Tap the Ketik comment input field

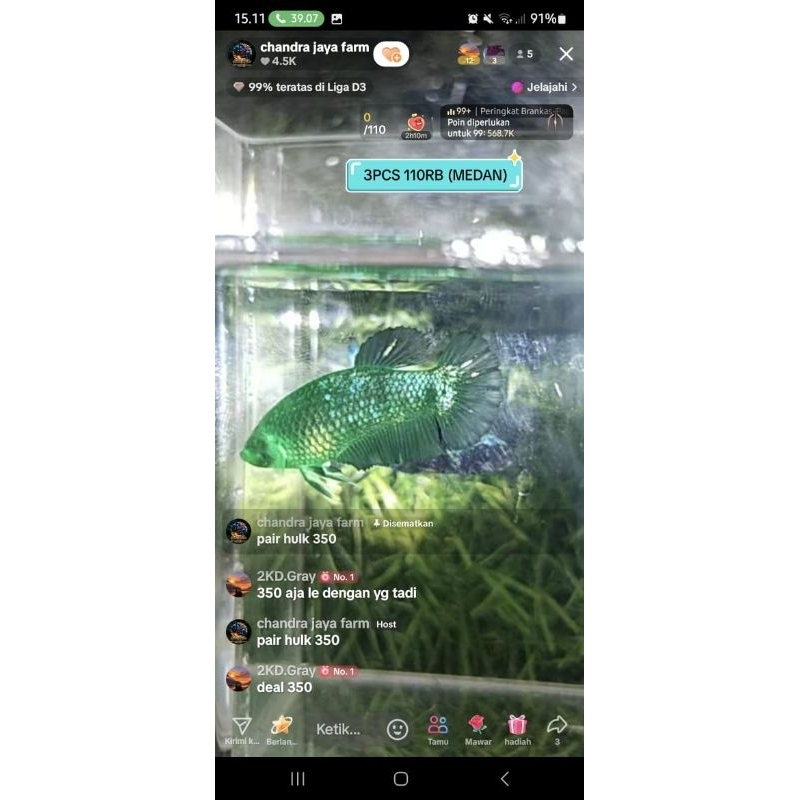(338, 729)
